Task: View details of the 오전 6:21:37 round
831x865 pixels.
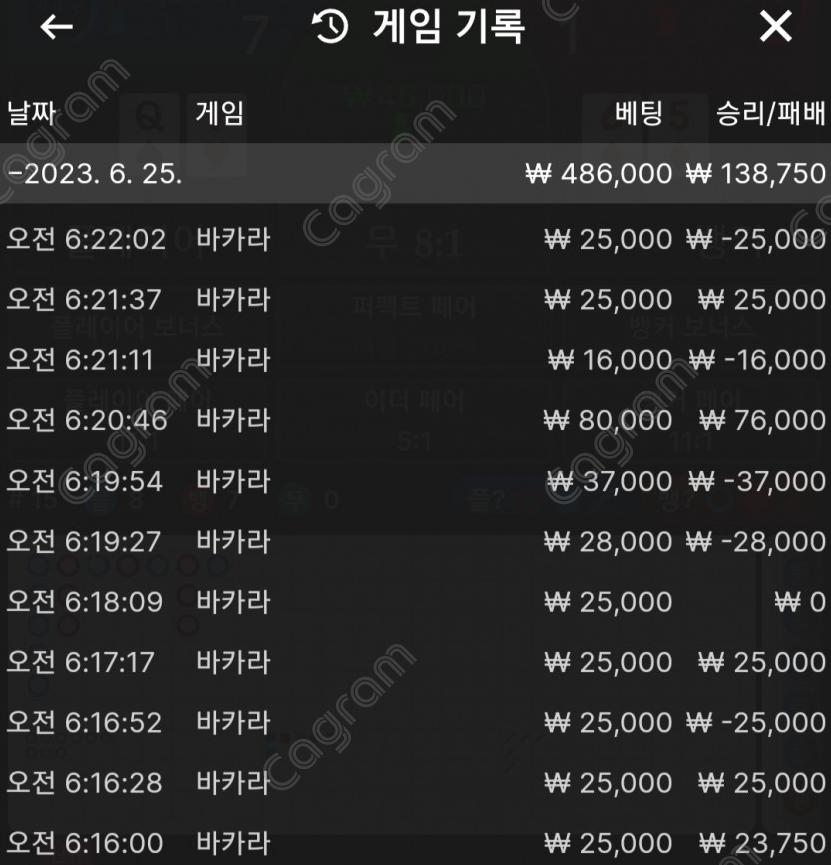Action: pos(415,300)
